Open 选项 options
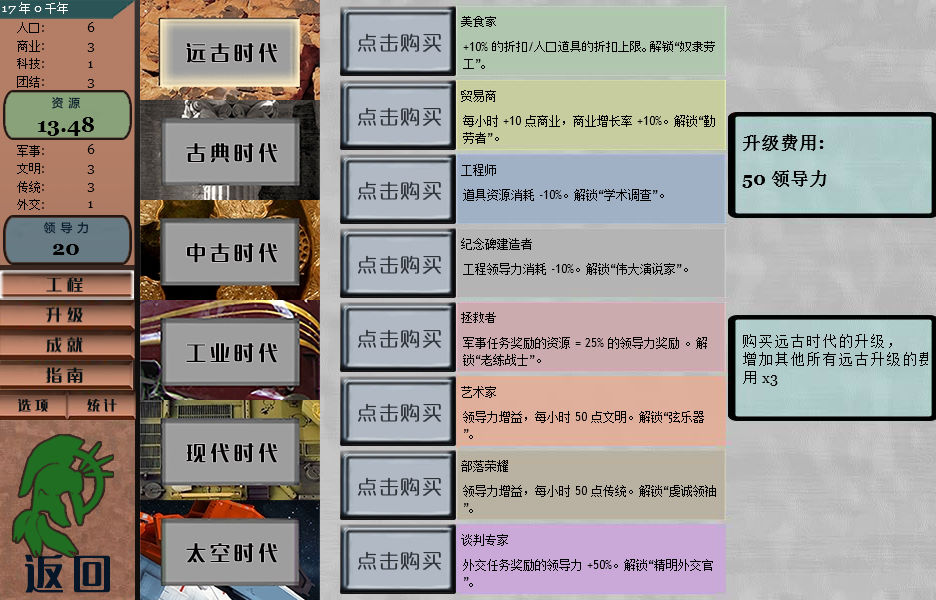This screenshot has height=600, width=936. point(33,405)
